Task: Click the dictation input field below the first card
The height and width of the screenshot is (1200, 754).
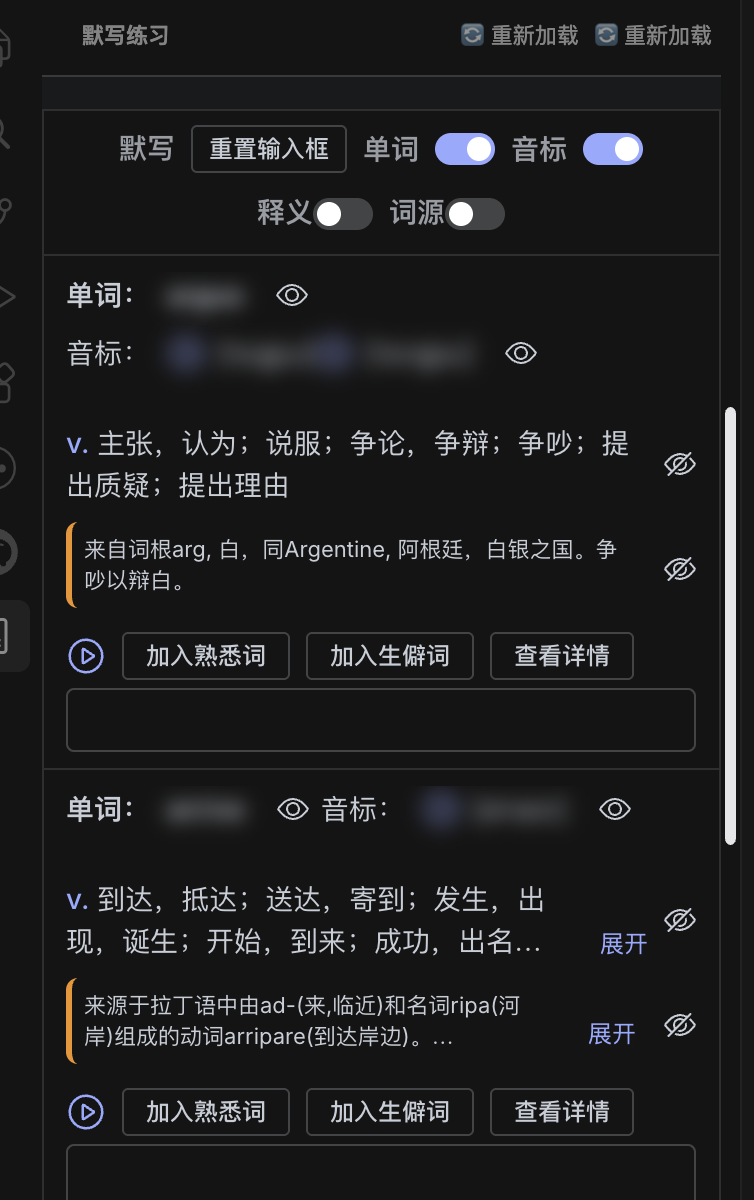Action: click(381, 719)
